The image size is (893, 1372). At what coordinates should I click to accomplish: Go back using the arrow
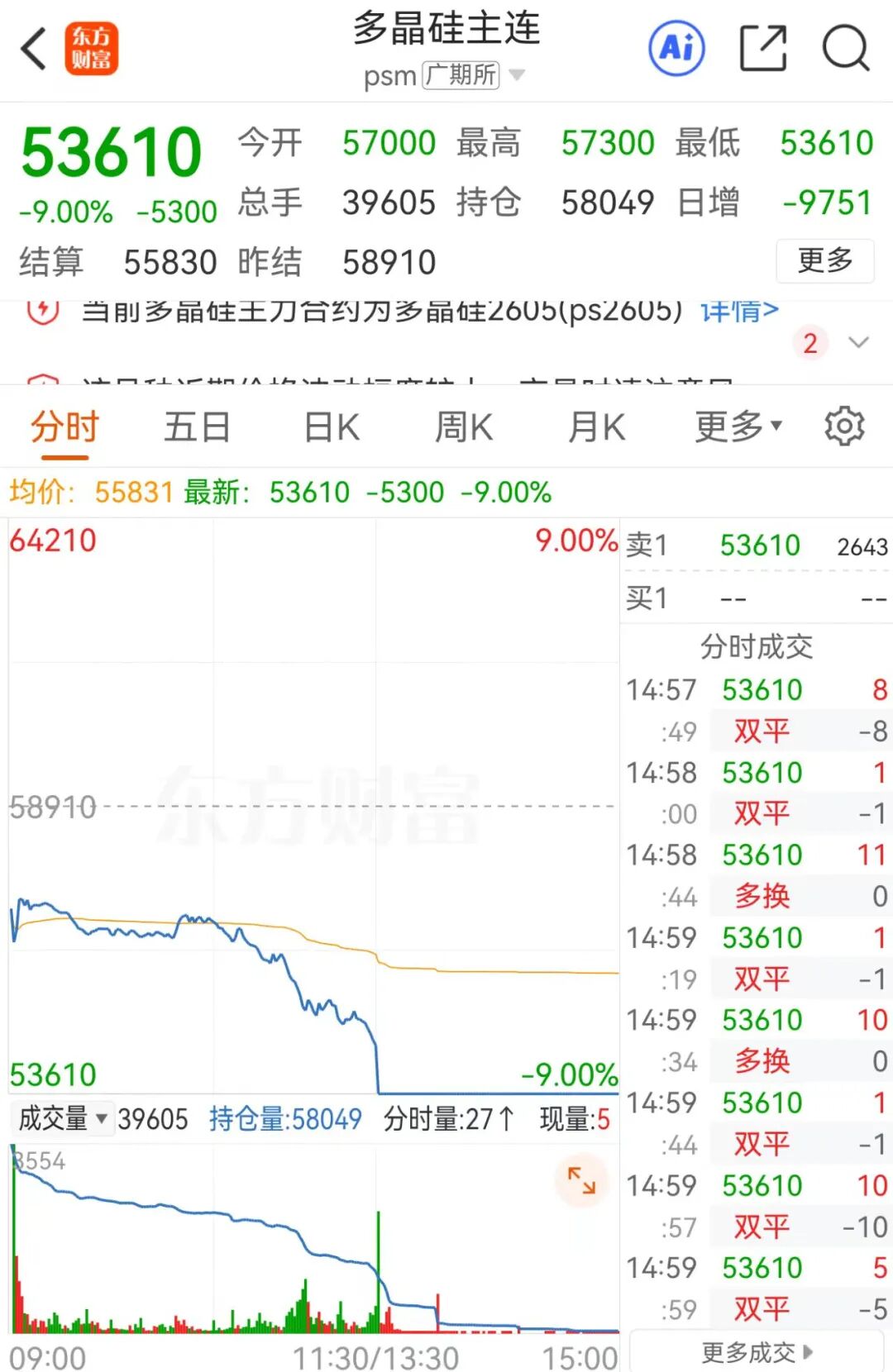pos(35,48)
